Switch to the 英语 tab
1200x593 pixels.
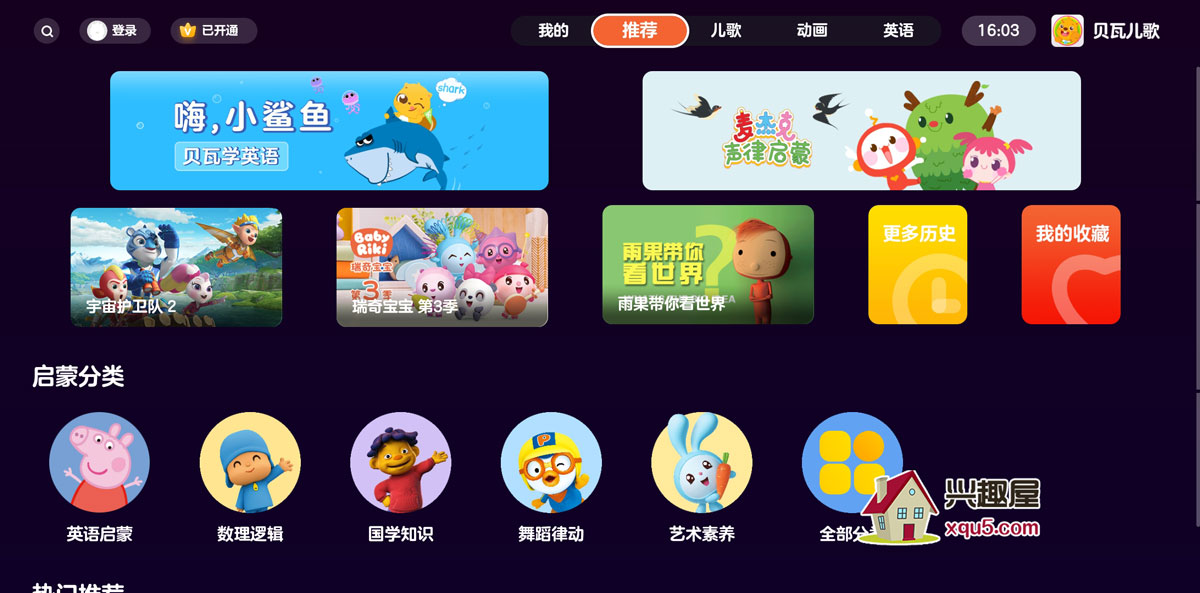(x=898, y=31)
